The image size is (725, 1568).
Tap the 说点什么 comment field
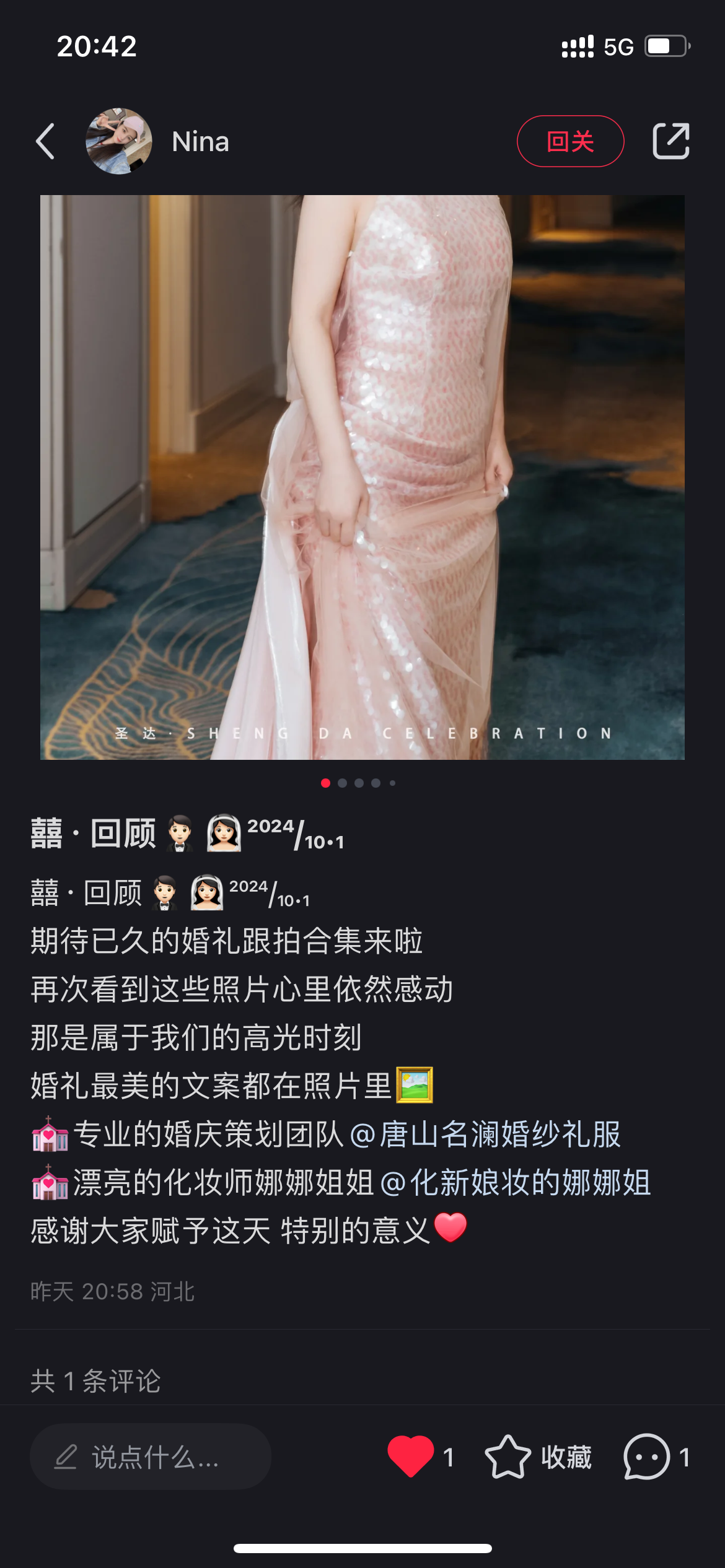pyautogui.click(x=151, y=1457)
